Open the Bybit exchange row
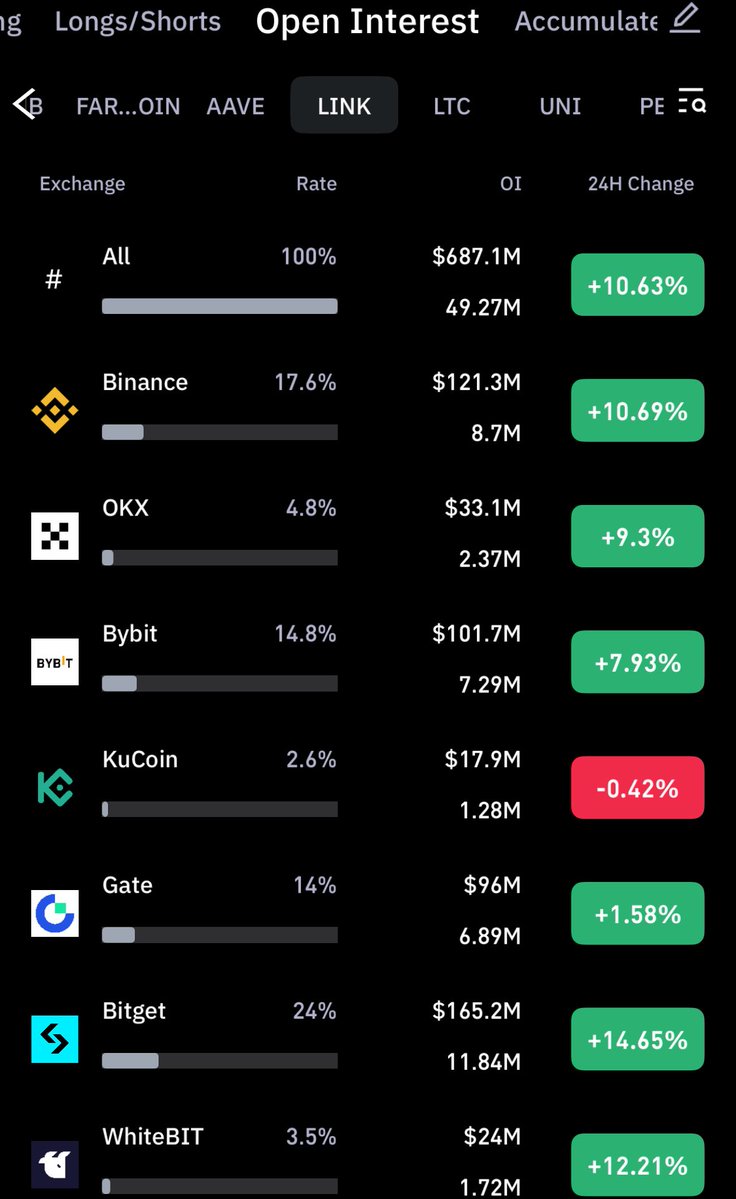 (x=368, y=661)
